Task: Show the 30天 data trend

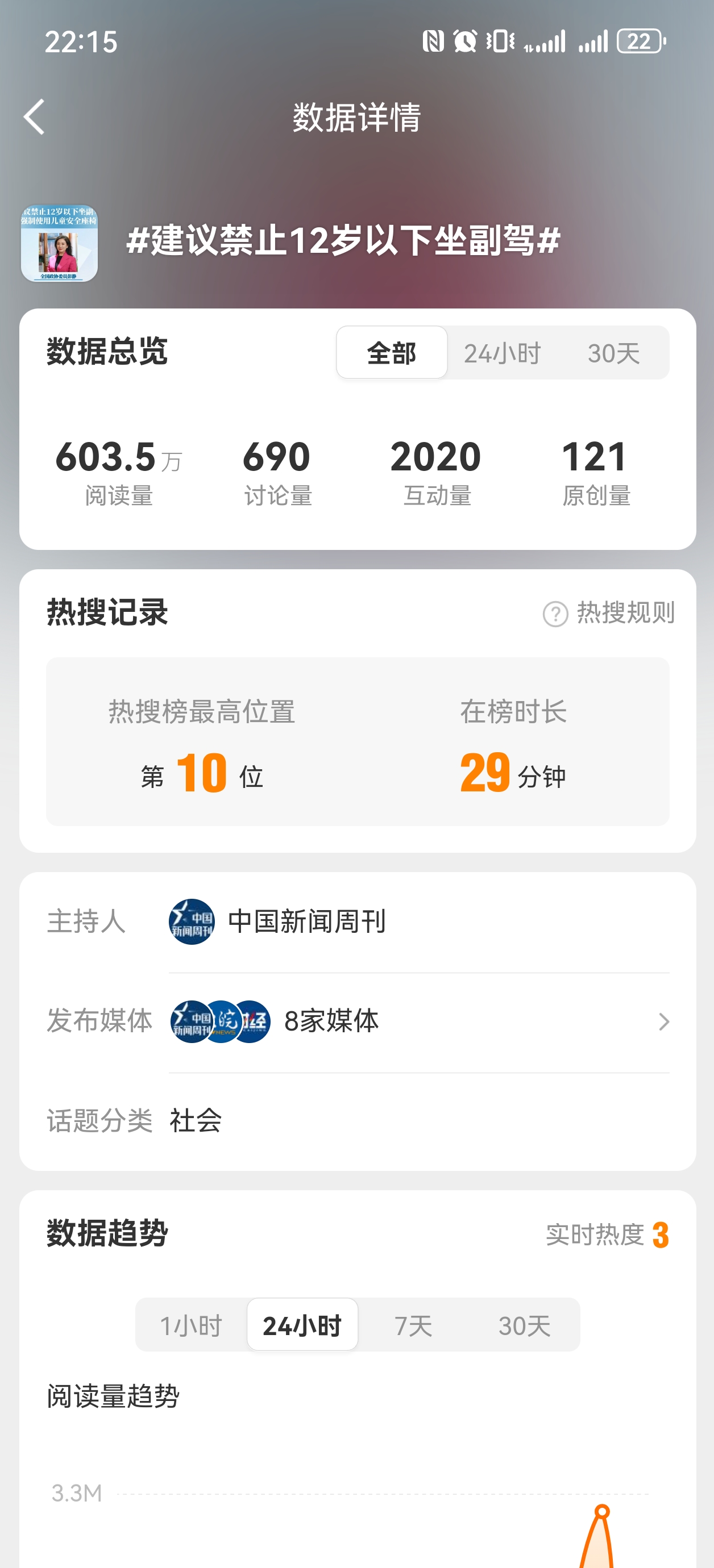Action: click(x=524, y=1325)
